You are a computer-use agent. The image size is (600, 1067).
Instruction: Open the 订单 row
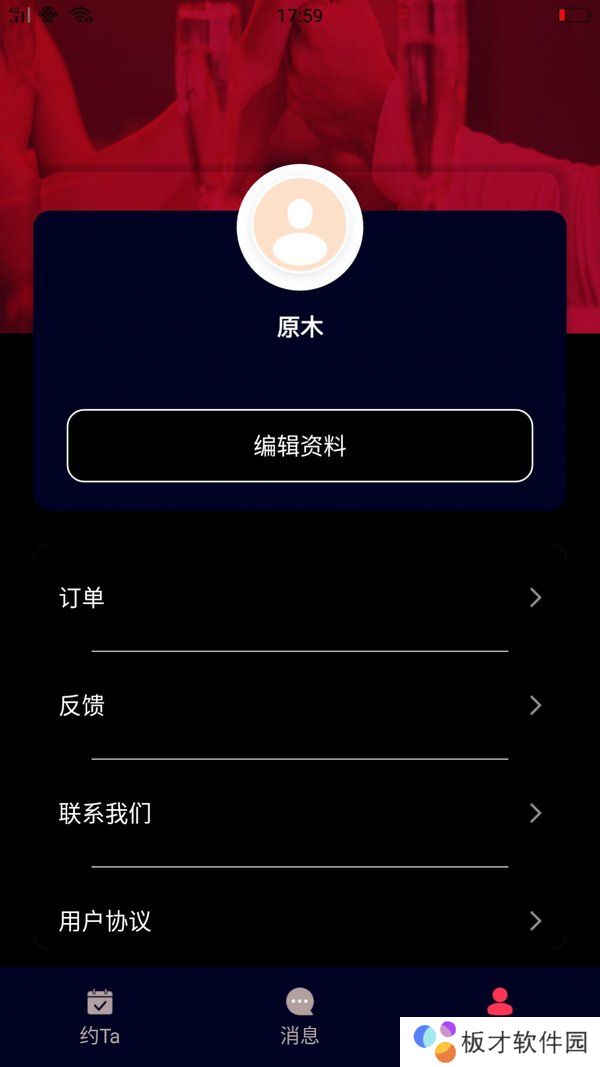tap(300, 598)
